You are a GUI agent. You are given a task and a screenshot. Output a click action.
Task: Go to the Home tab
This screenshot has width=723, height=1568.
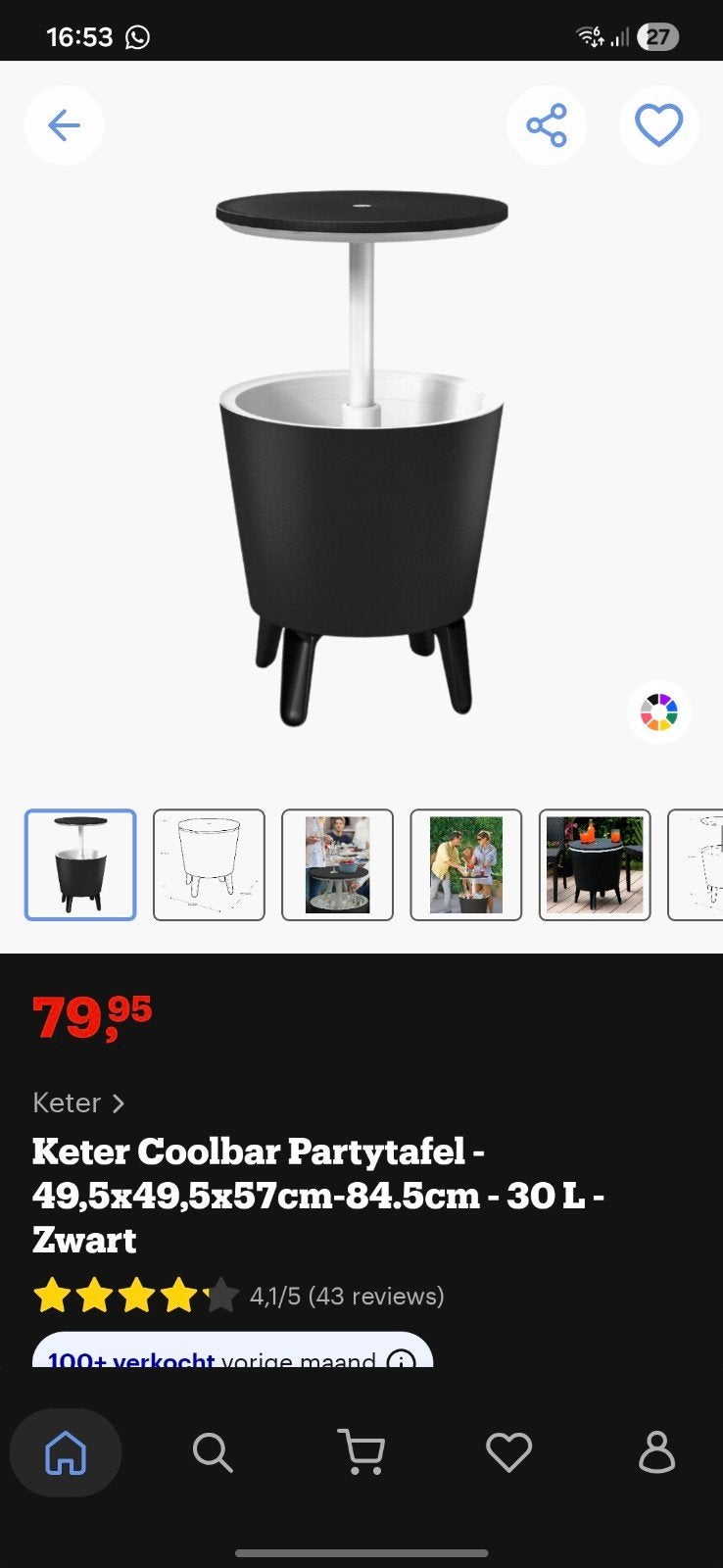pos(66,1452)
